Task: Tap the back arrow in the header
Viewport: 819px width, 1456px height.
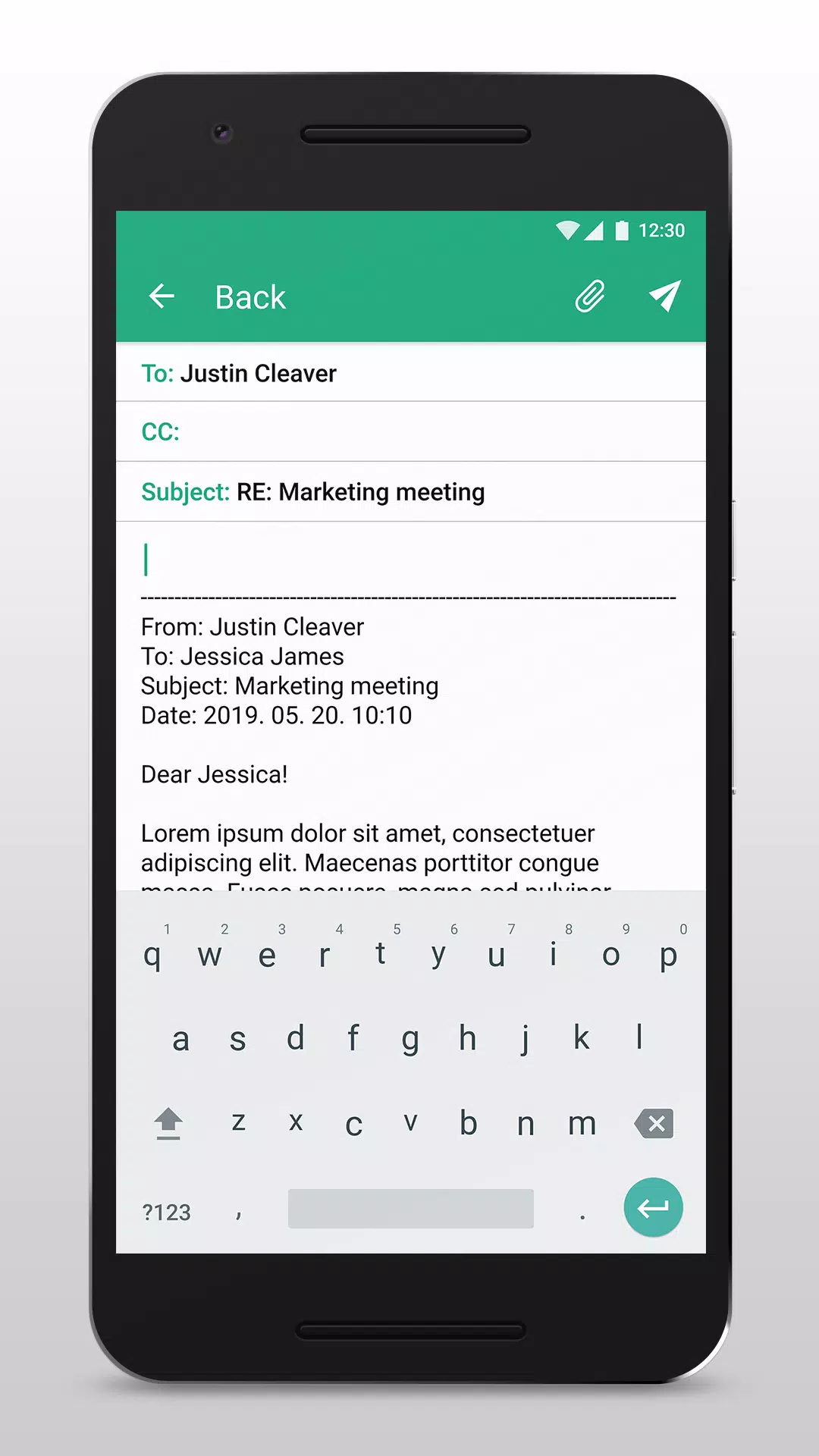Action: point(162,297)
